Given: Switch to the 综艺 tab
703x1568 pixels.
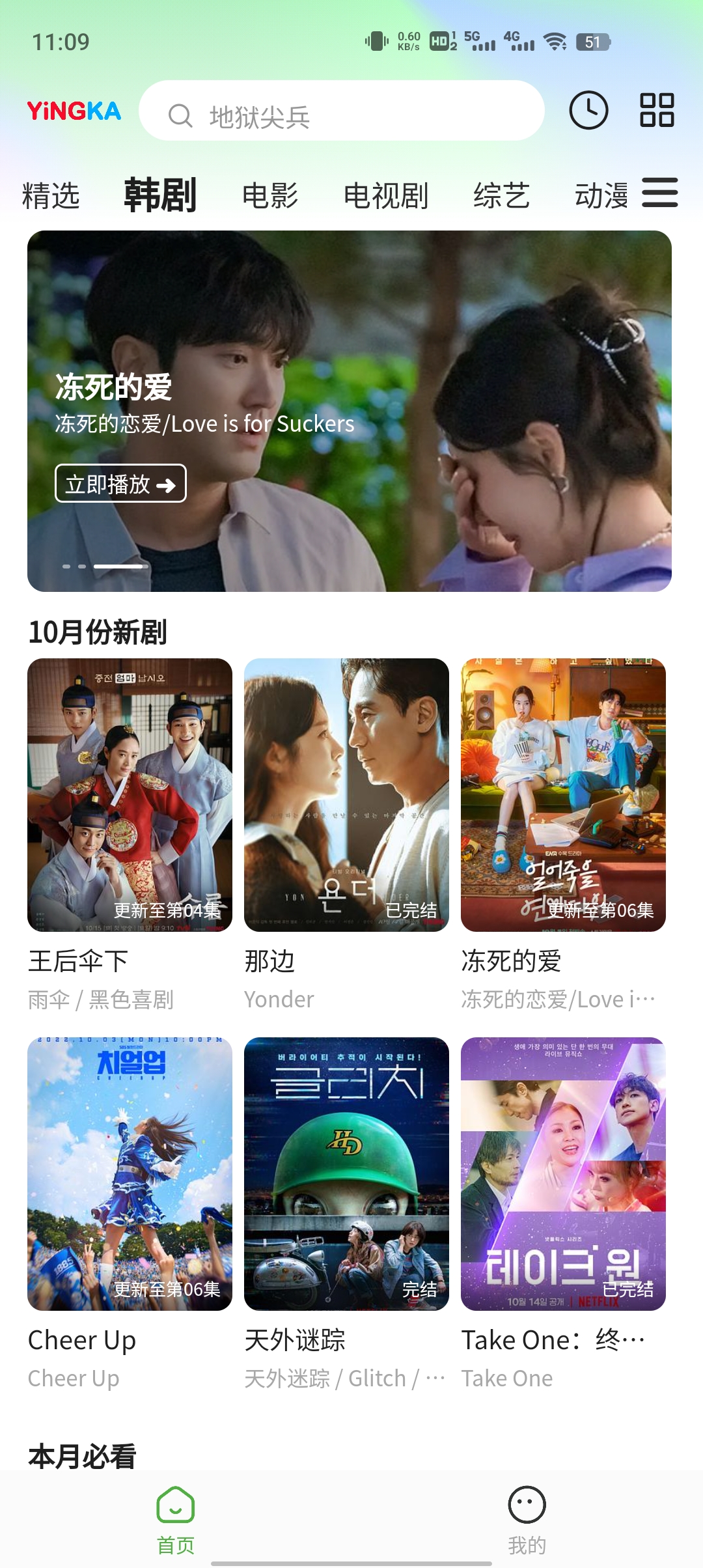Looking at the screenshot, I should 501,195.
